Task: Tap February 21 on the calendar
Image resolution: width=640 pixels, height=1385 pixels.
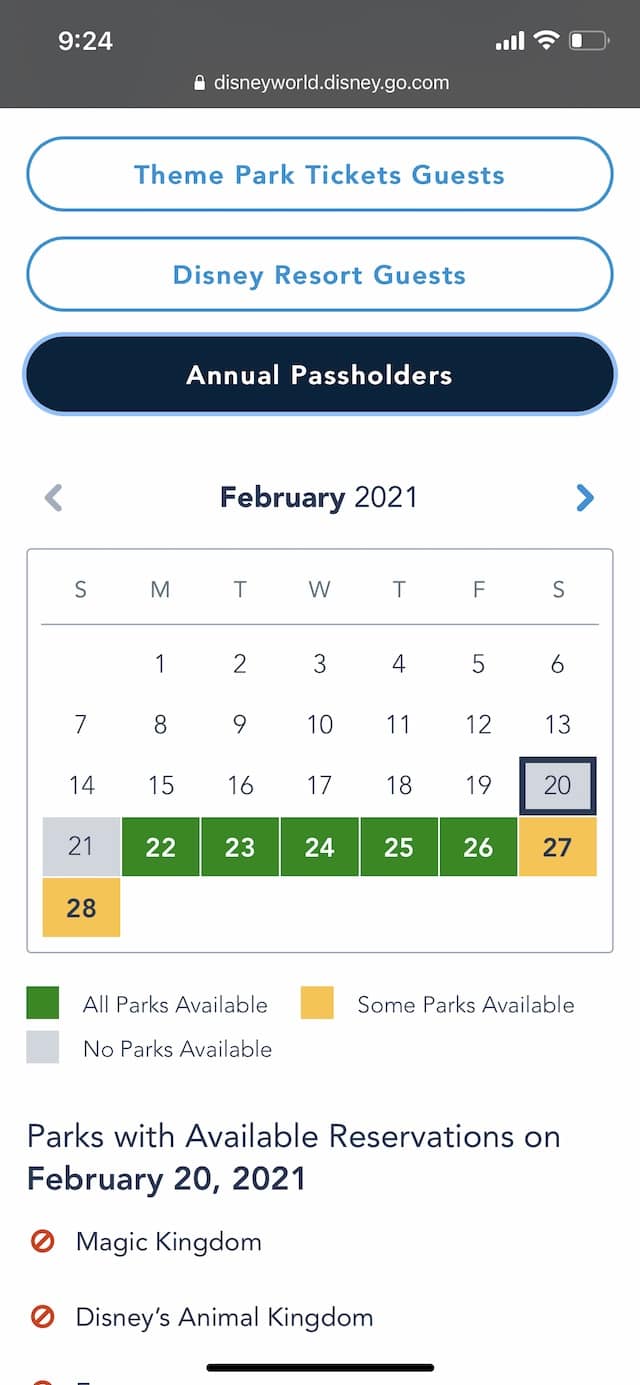Action: pyautogui.click(x=81, y=847)
